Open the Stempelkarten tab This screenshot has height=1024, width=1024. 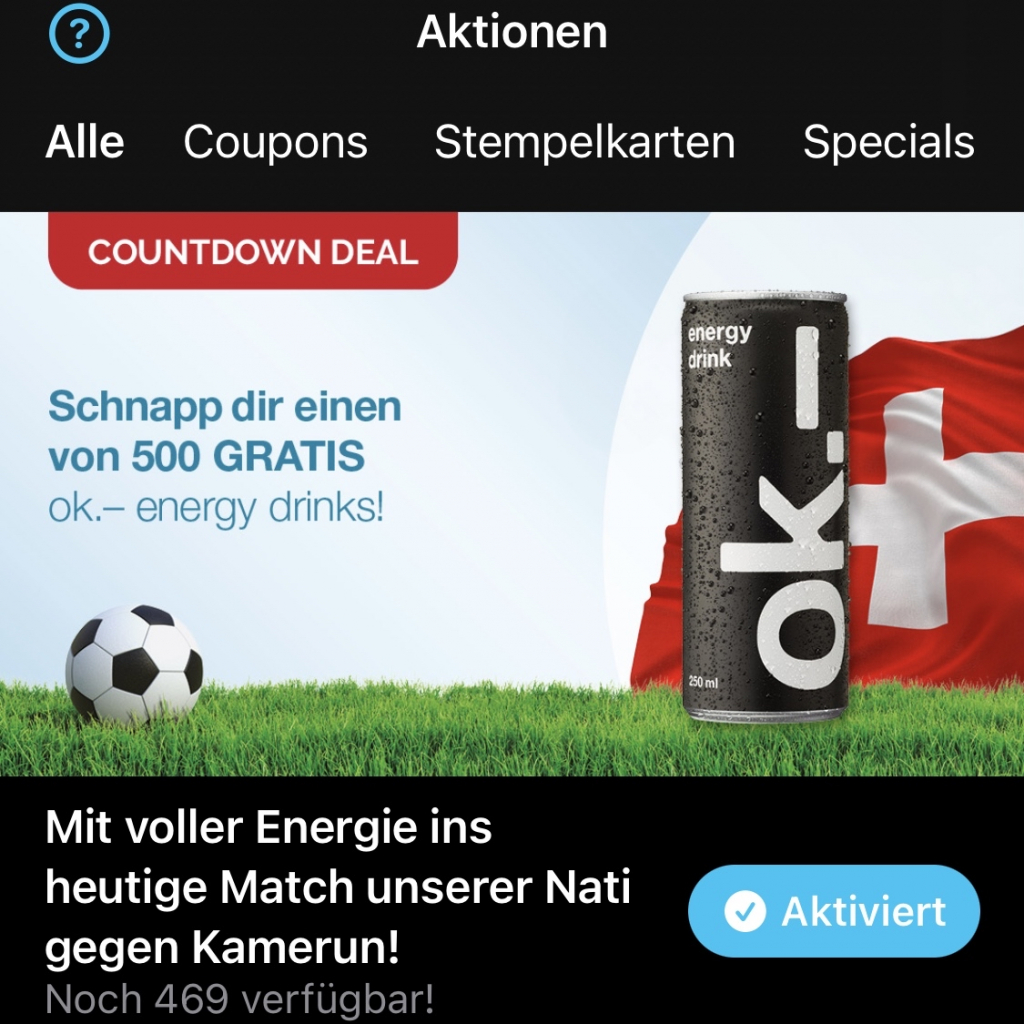click(585, 142)
